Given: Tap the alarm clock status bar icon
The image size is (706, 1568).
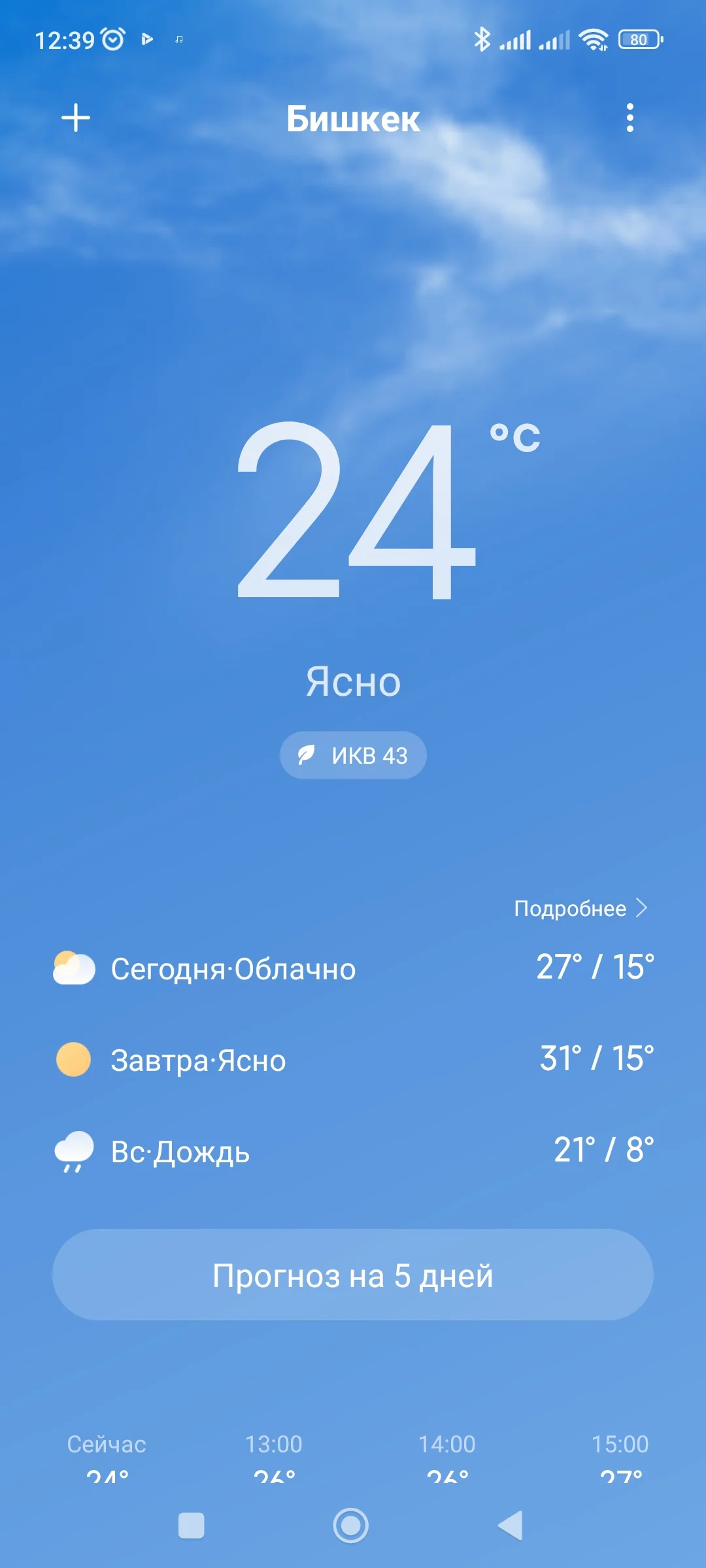Looking at the screenshot, I should point(112,39).
